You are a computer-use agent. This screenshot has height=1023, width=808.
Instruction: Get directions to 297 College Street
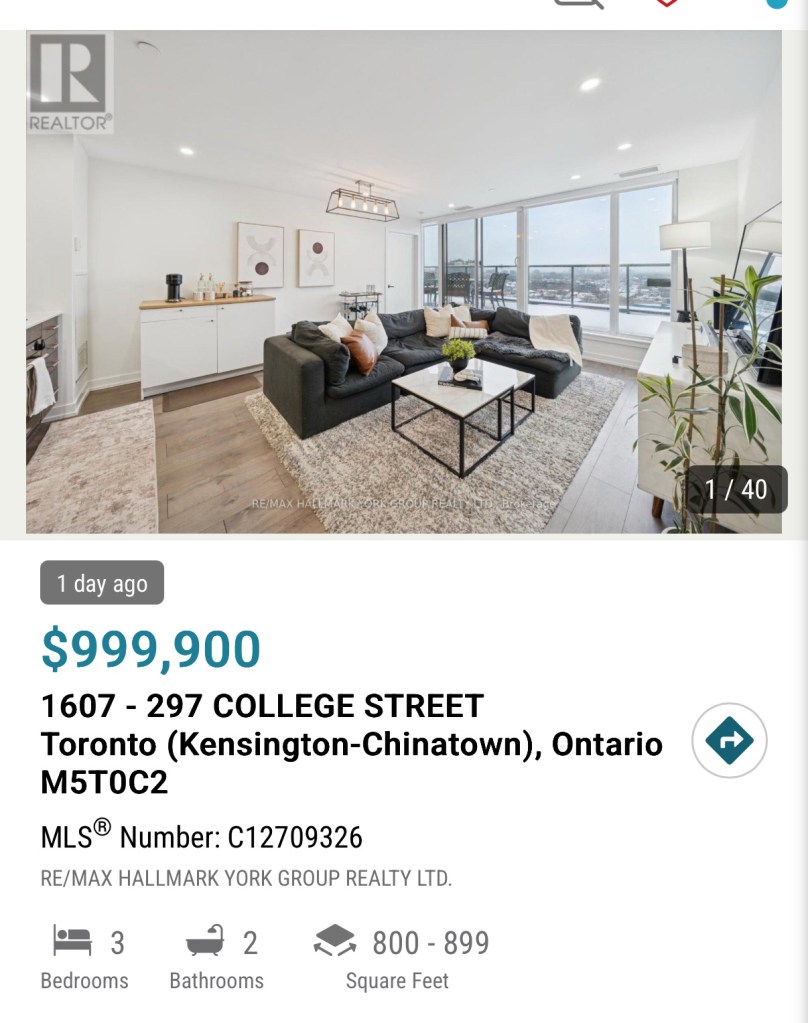tap(729, 741)
